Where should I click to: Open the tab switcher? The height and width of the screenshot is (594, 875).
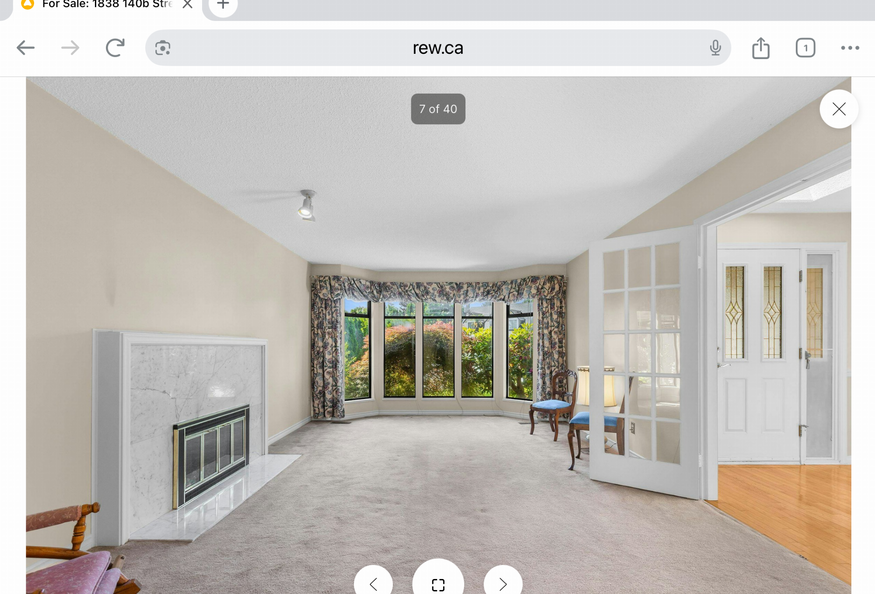[x=805, y=48]
